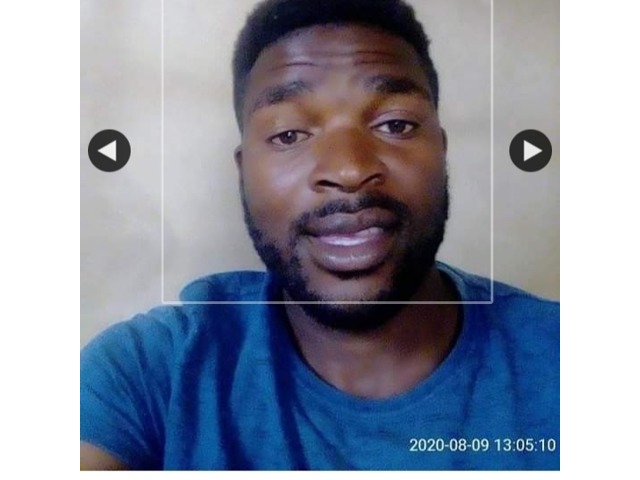
Task: Advance to the next photo
Action: [x=530, y=151]
